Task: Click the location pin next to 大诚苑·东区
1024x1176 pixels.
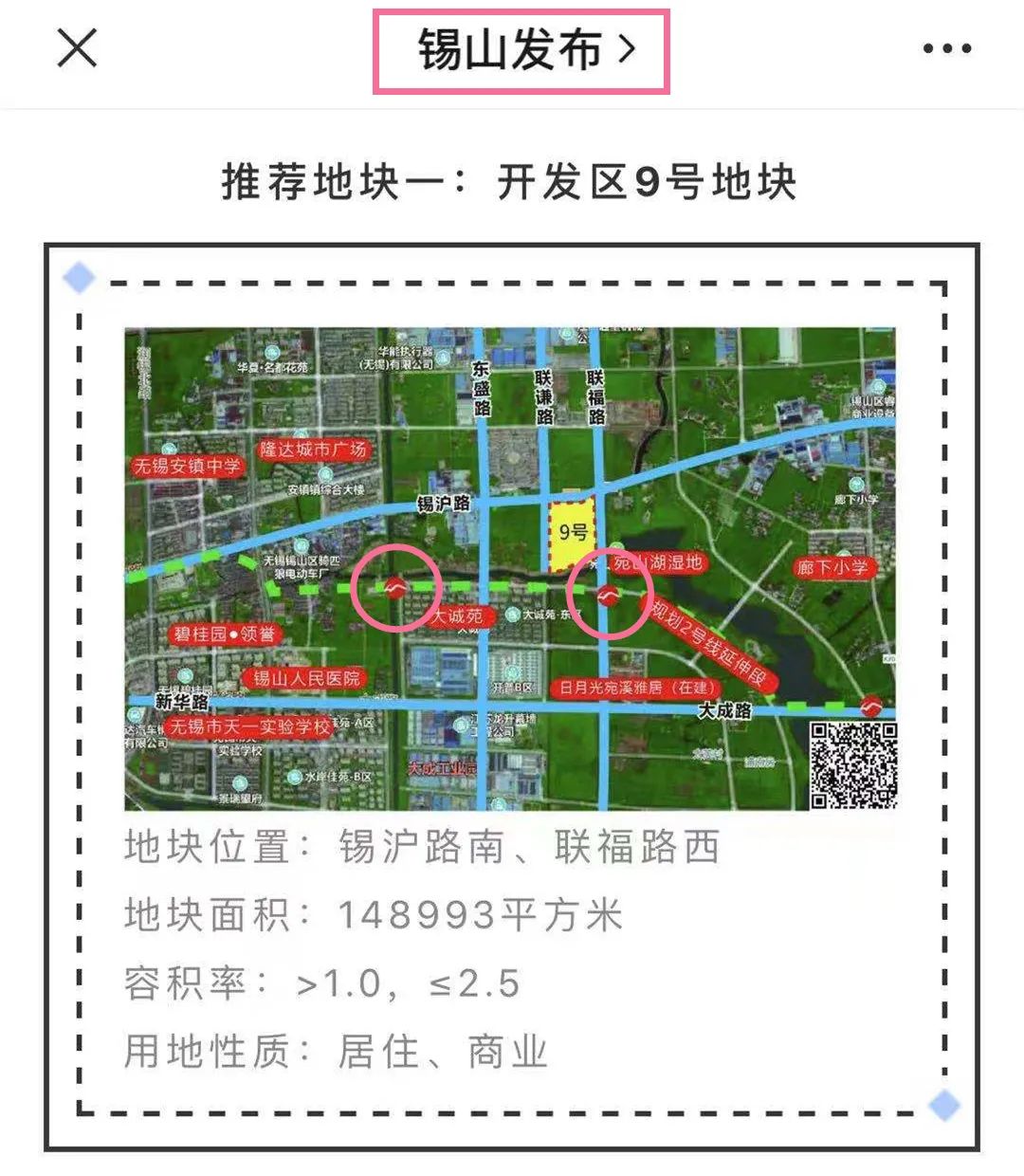Action: click(512, 614)
